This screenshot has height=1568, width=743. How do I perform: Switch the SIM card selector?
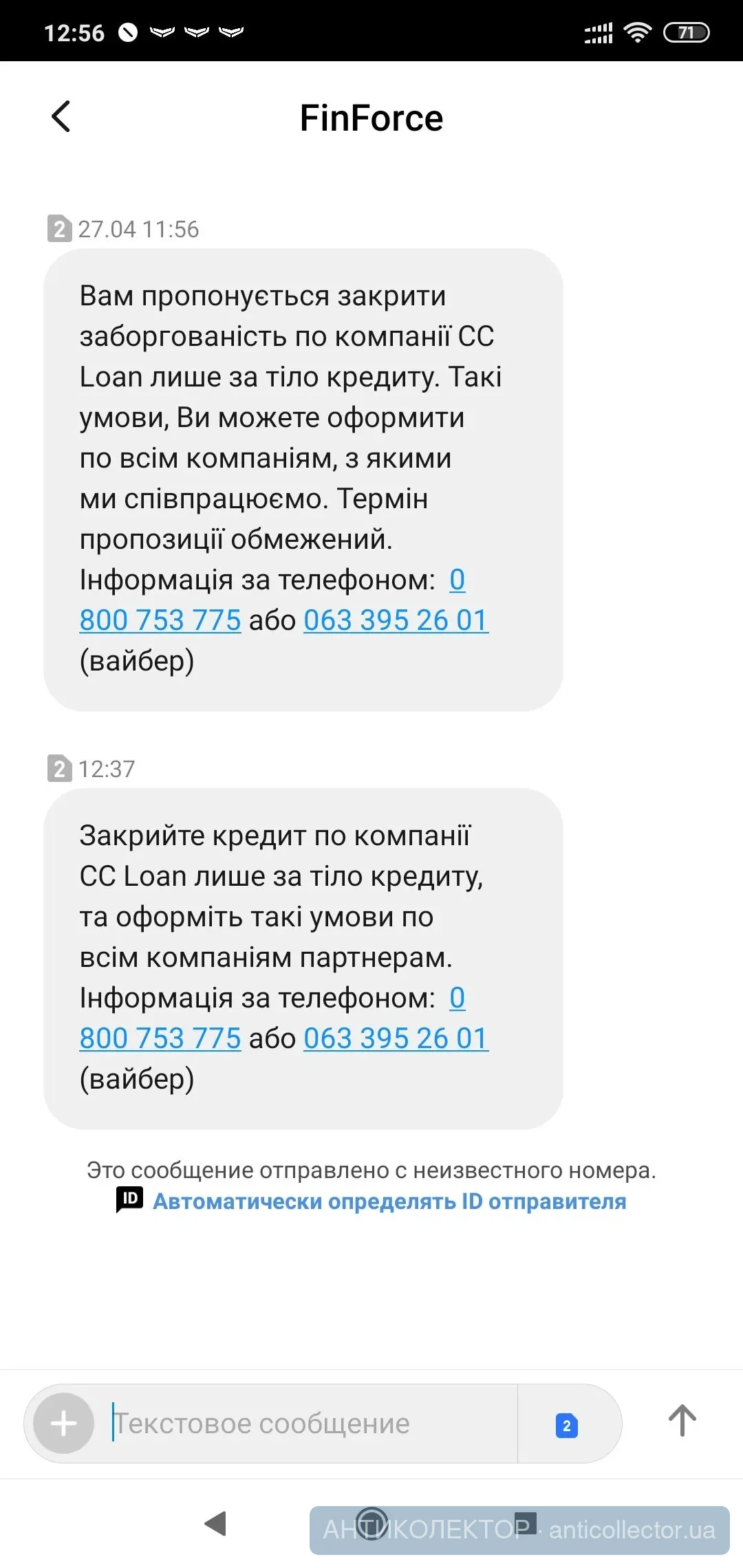(x=567, y=1425)
